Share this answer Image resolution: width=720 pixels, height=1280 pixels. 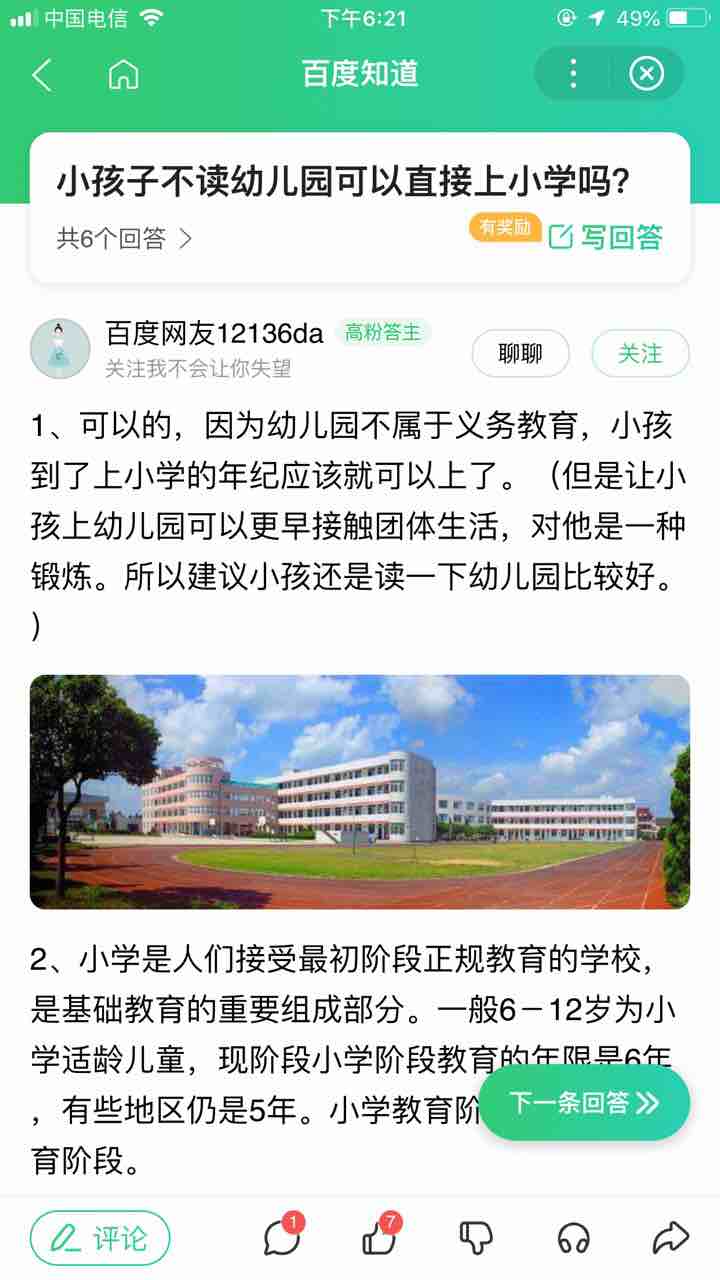[x=670, y=1238]
